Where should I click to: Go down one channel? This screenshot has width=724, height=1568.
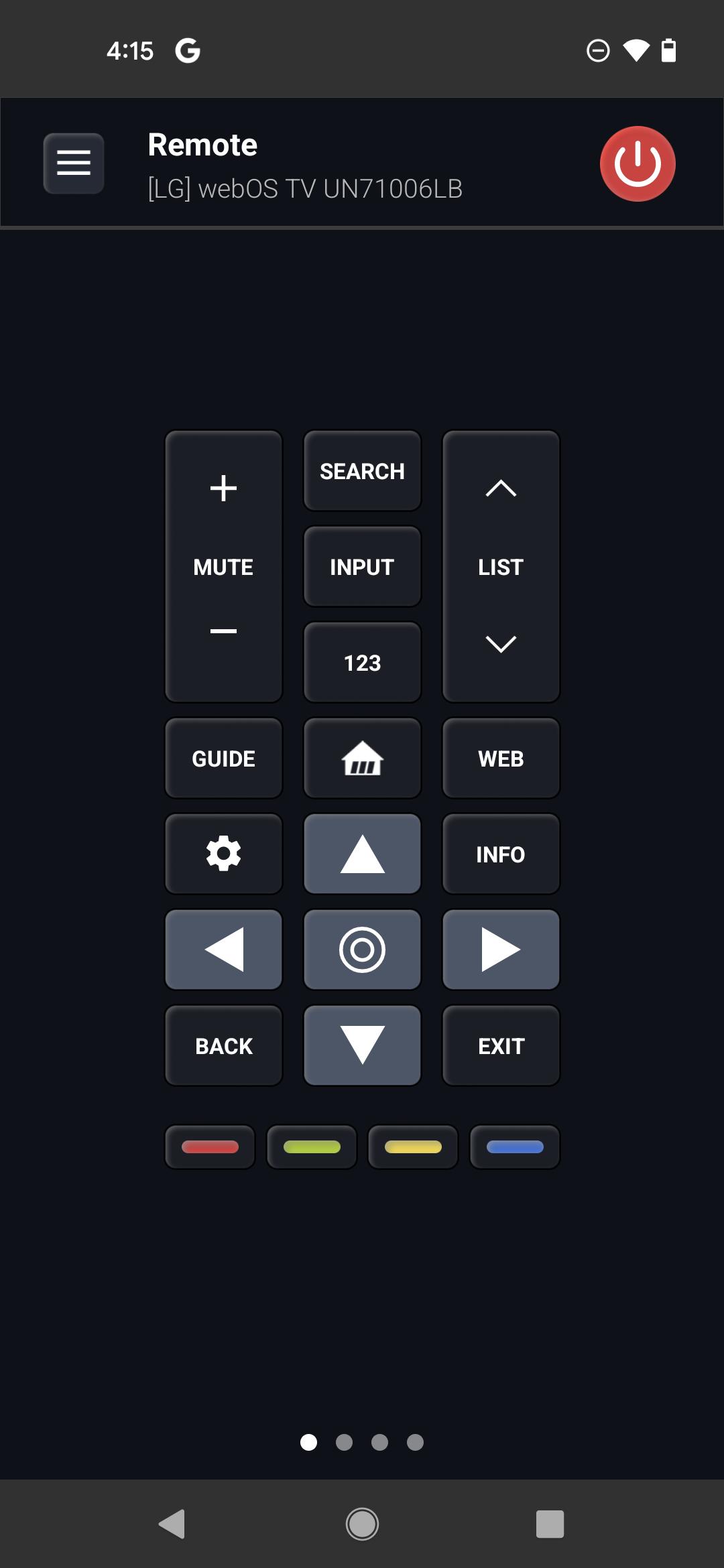click(501, 644)
